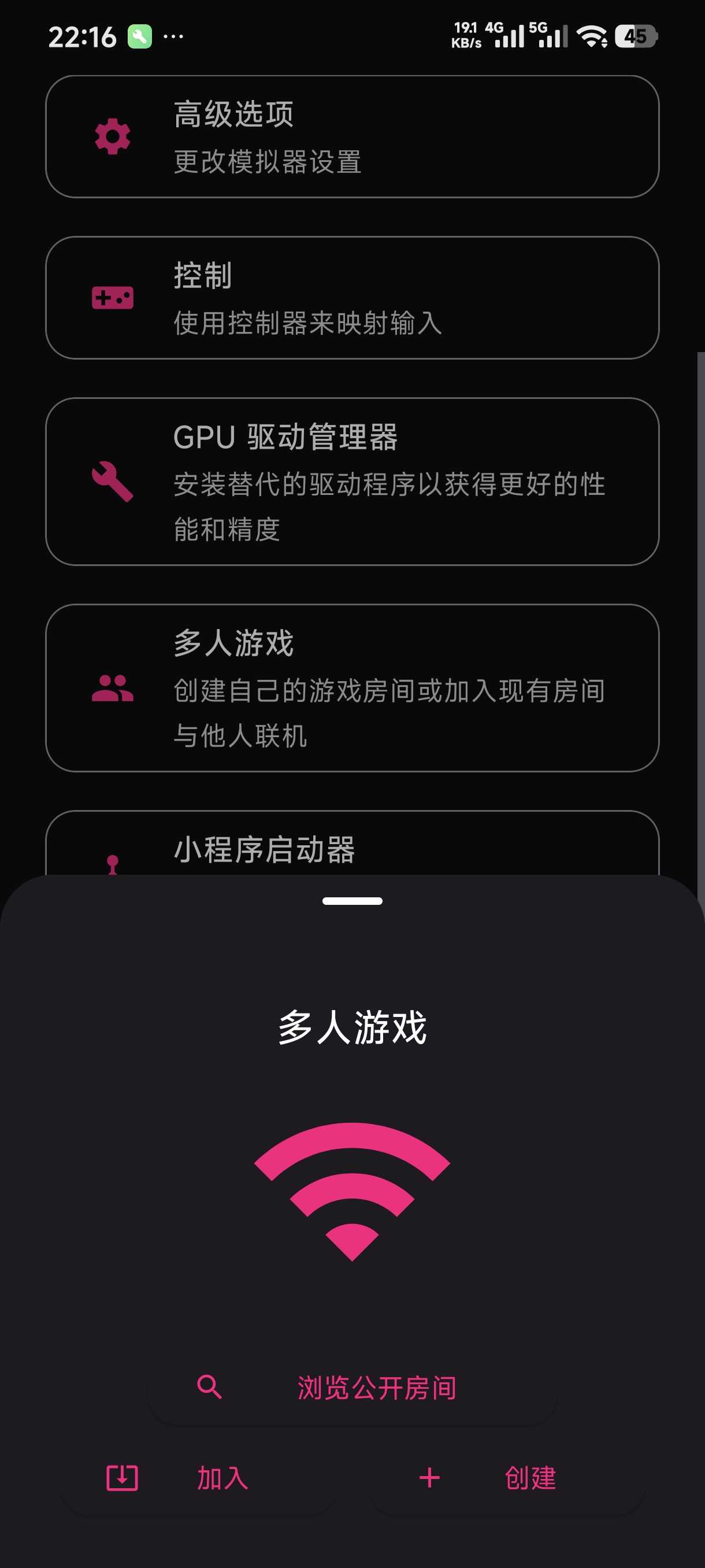Tap 创建 to create a room
Image resolution: width=705 pixels, height=1568 pixels.
pyautogui.click(x=505, y=1478)
